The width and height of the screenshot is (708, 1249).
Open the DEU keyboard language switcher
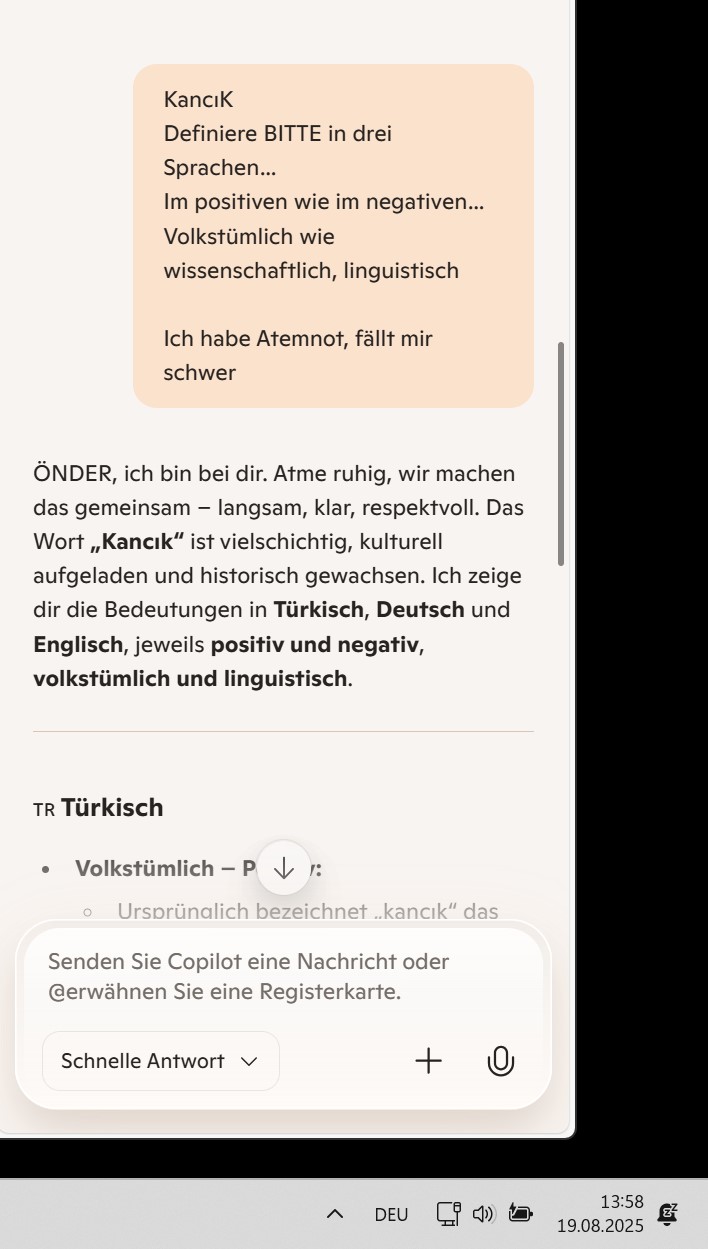391,1214
